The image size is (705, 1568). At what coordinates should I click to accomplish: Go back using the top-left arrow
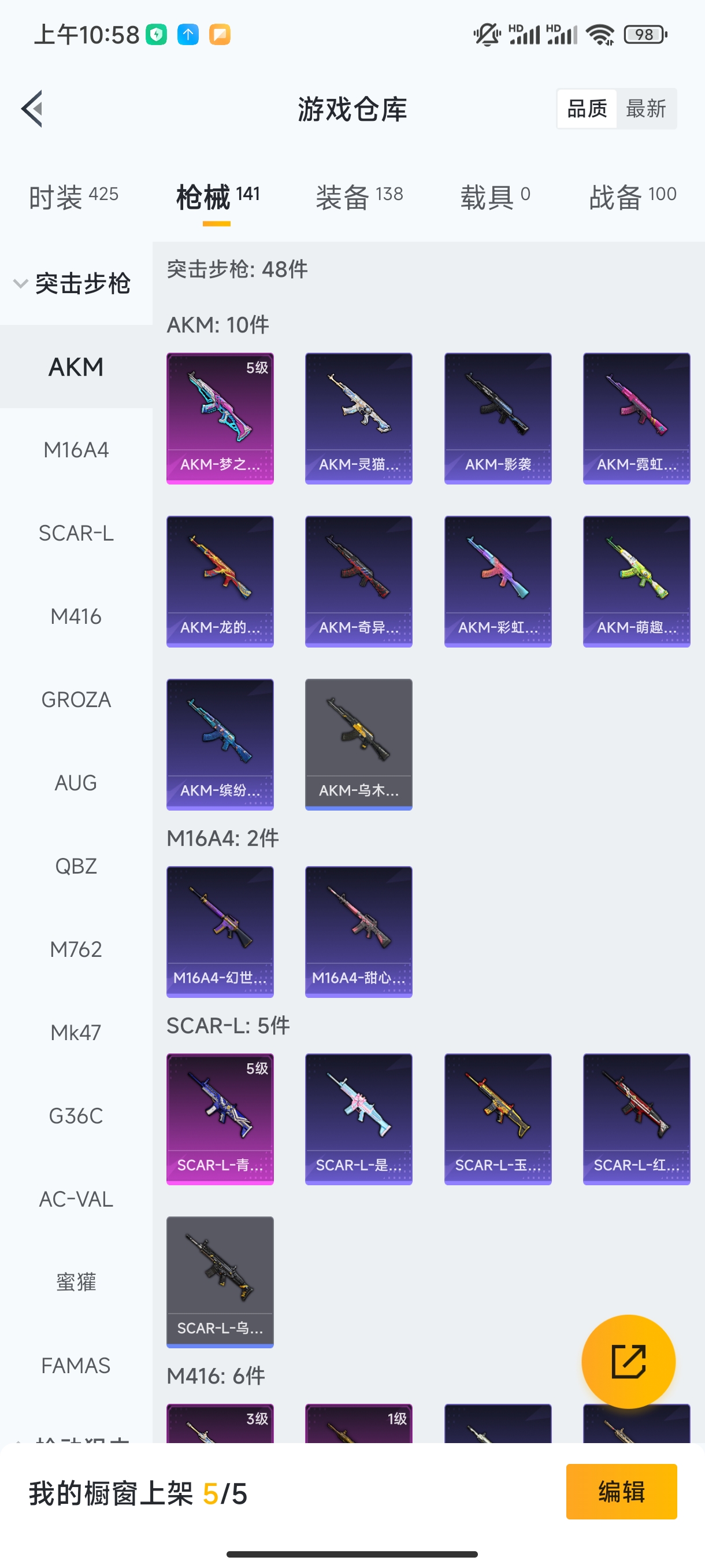pos(32,109)
